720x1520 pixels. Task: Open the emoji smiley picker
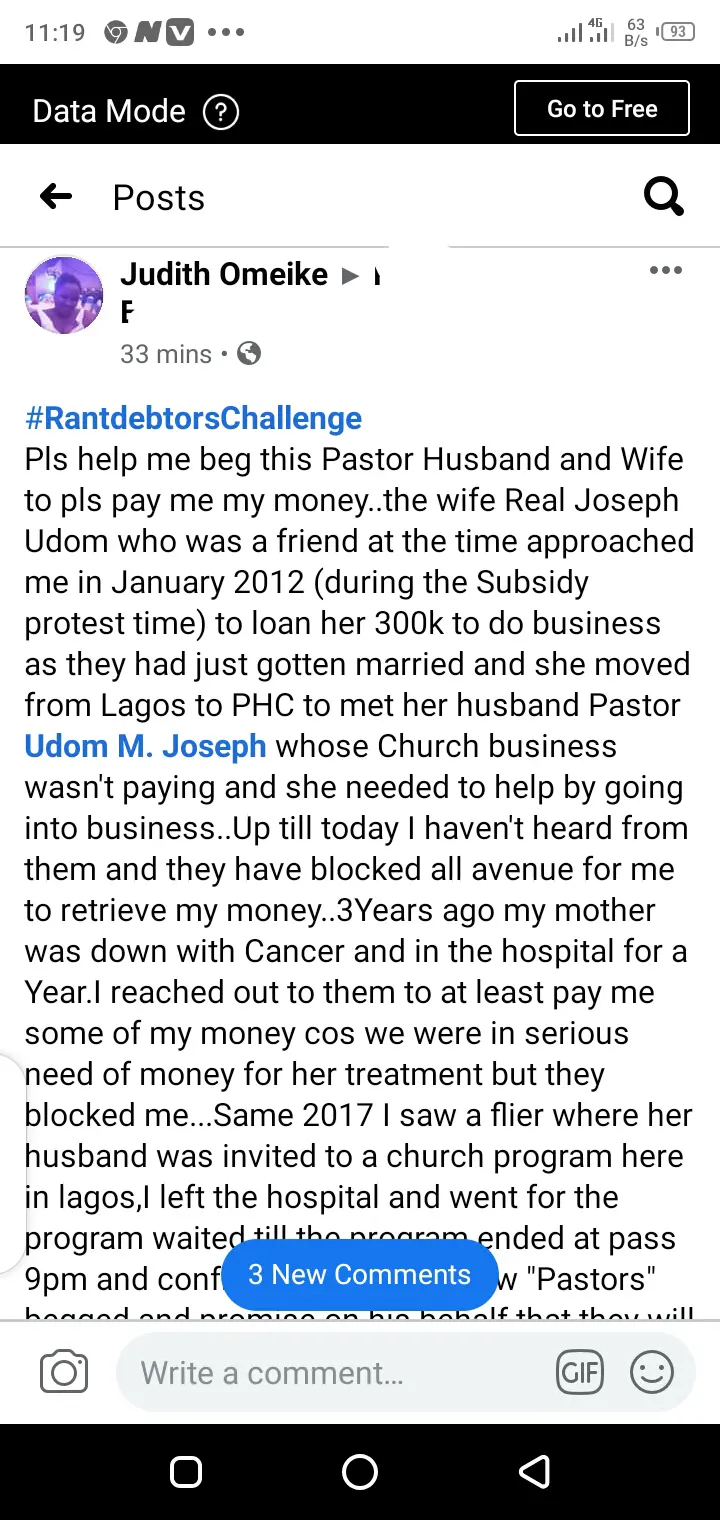pos(652,1372)
